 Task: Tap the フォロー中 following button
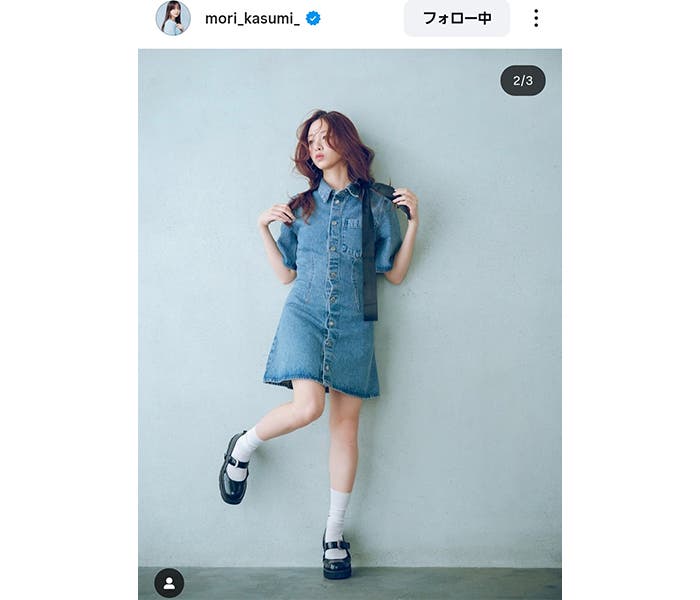(x=457, y=18)
